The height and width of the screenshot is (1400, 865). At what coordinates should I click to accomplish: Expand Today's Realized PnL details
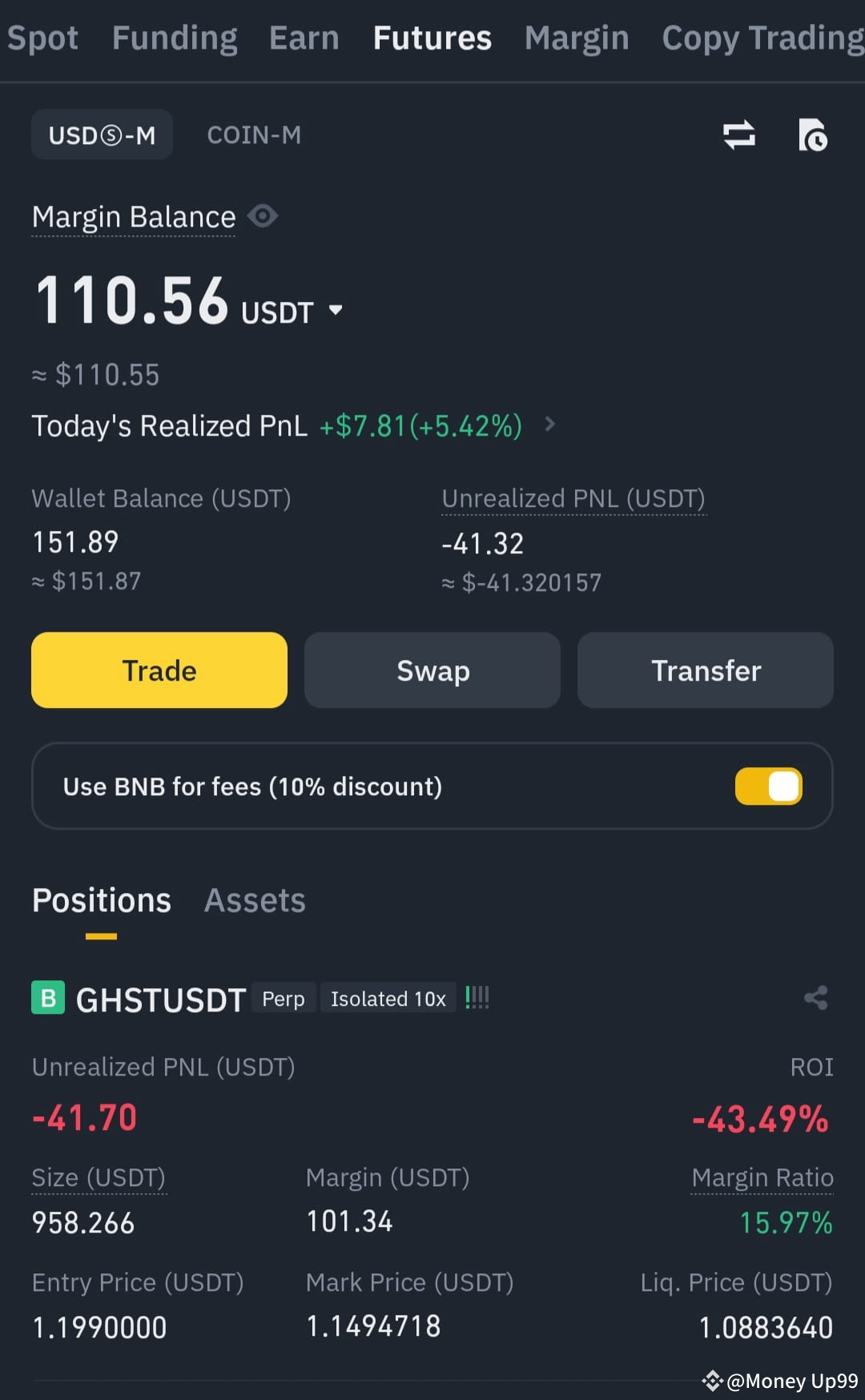coord(550,425)
